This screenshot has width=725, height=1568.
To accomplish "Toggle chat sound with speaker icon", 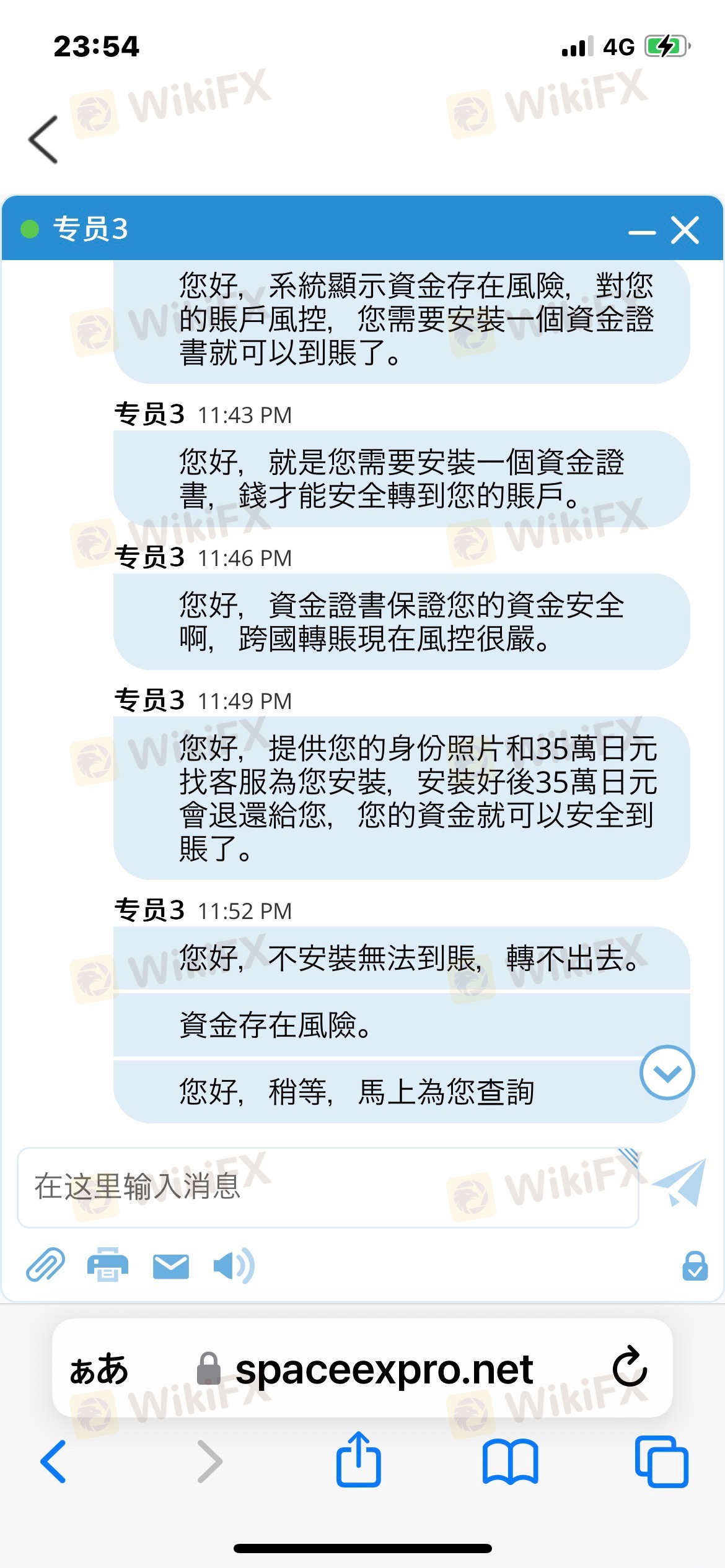I will coord(233,1265).
